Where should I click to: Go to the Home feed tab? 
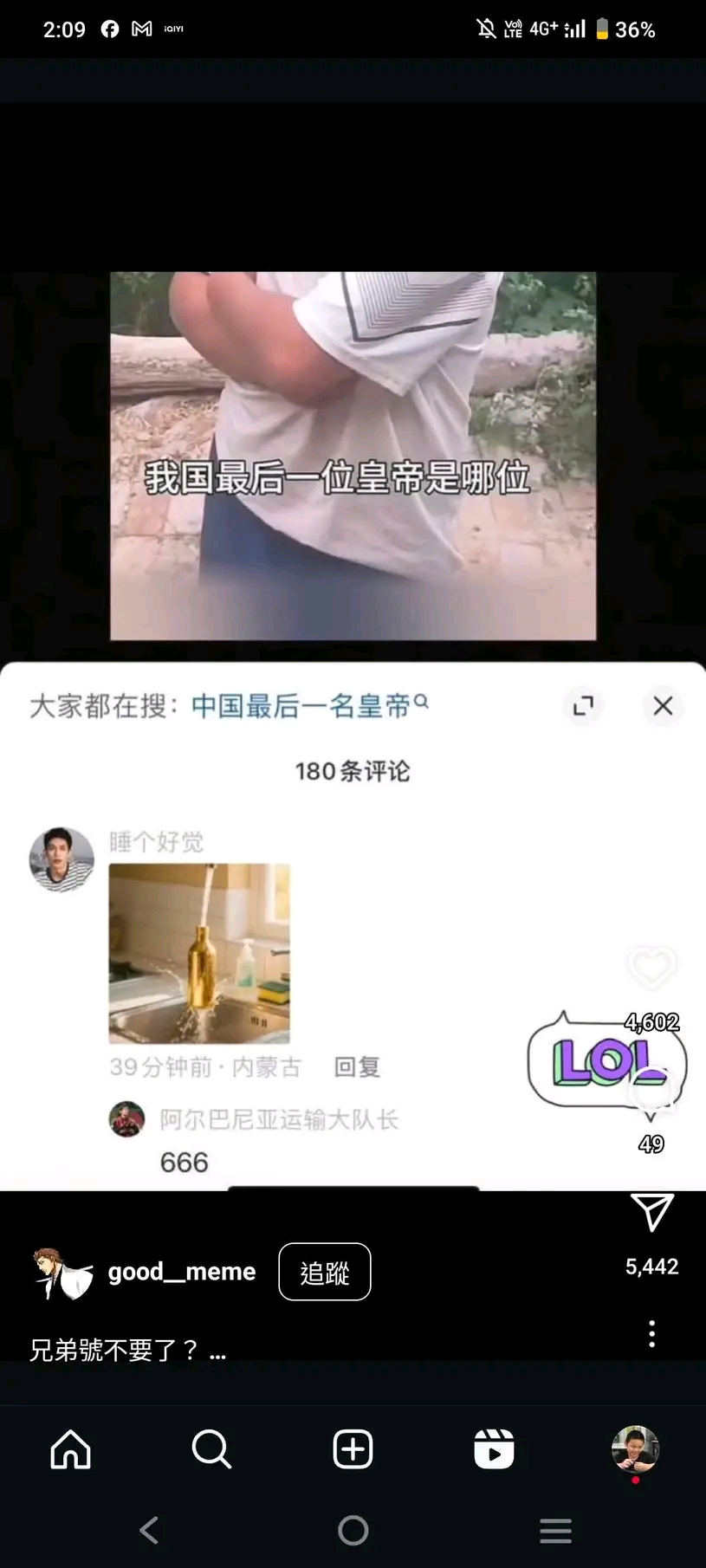point(71,1449)
